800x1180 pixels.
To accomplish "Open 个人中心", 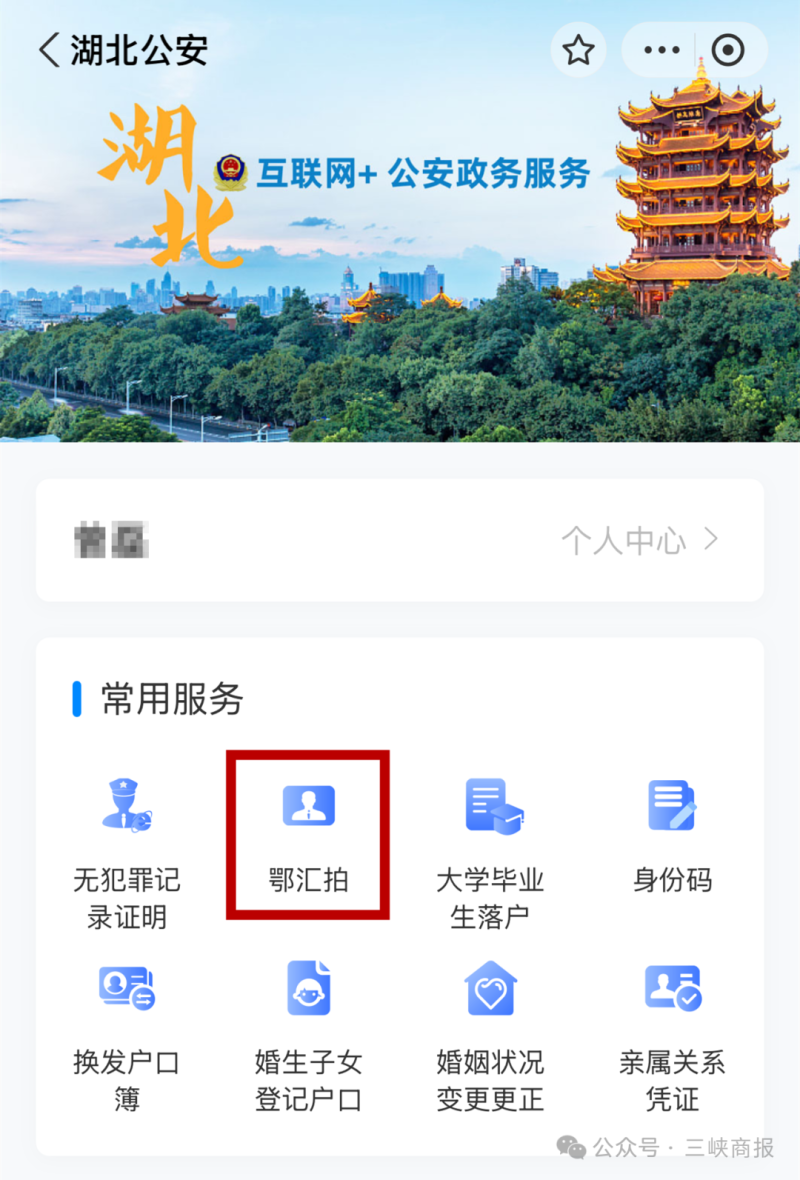I will (x=640, y=541).
